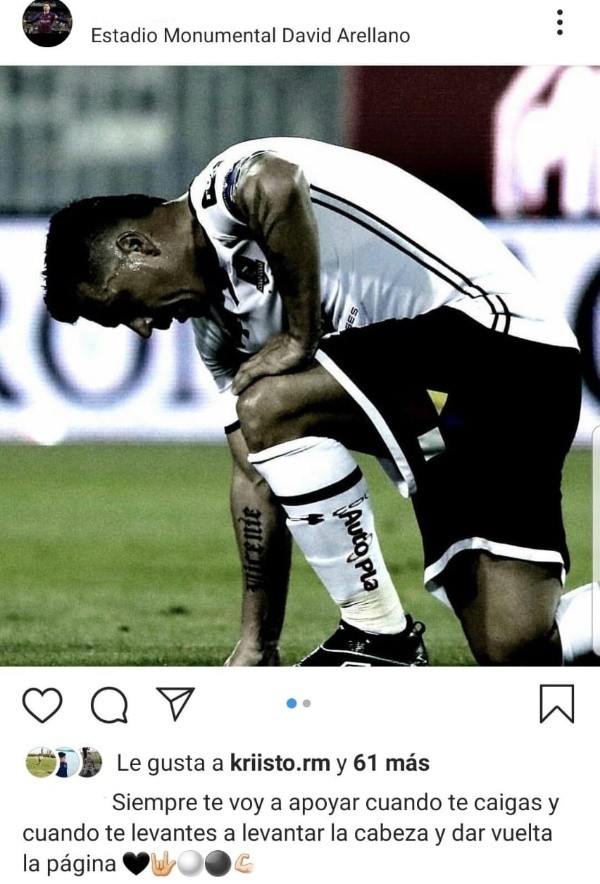The width and height of the screenshot is (600, 884).
Task: Share the post with the paper plane icon
Action: point(175,703)
